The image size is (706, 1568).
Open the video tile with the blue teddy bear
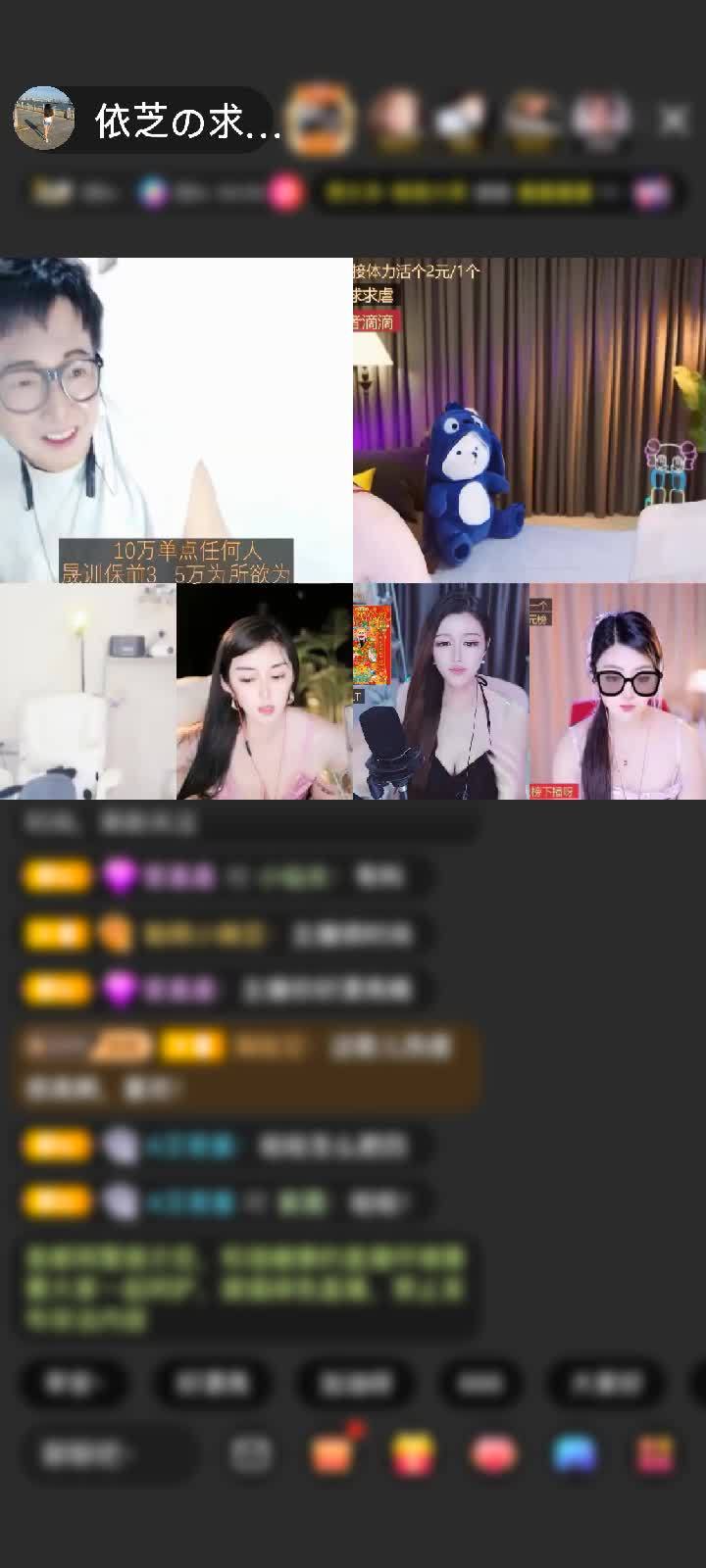coord(529,419)
